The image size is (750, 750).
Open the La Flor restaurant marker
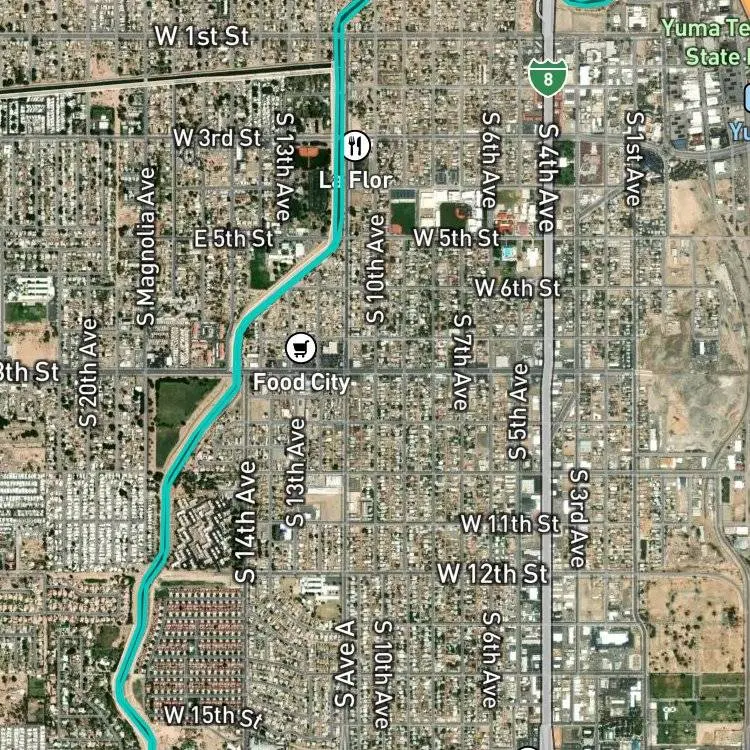coord(356,145)
